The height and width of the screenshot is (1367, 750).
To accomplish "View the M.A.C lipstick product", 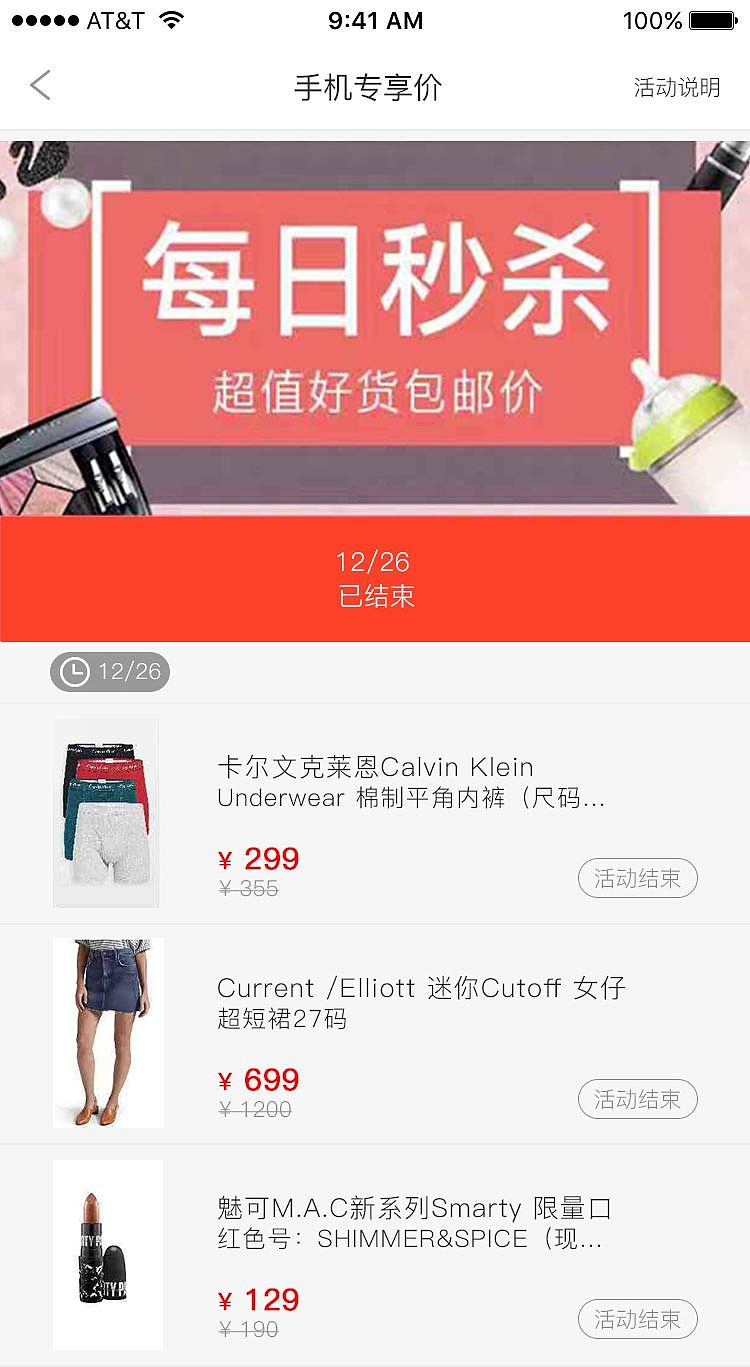I will (x=412, y=1223).
